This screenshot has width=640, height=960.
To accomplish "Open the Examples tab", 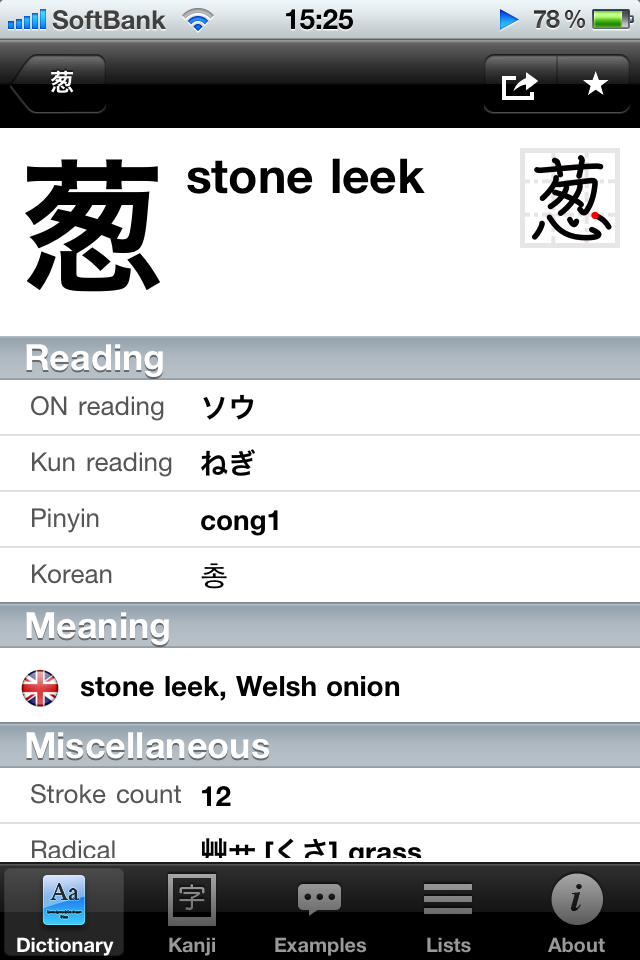I will pyautogui.click(x=320, y=912).
